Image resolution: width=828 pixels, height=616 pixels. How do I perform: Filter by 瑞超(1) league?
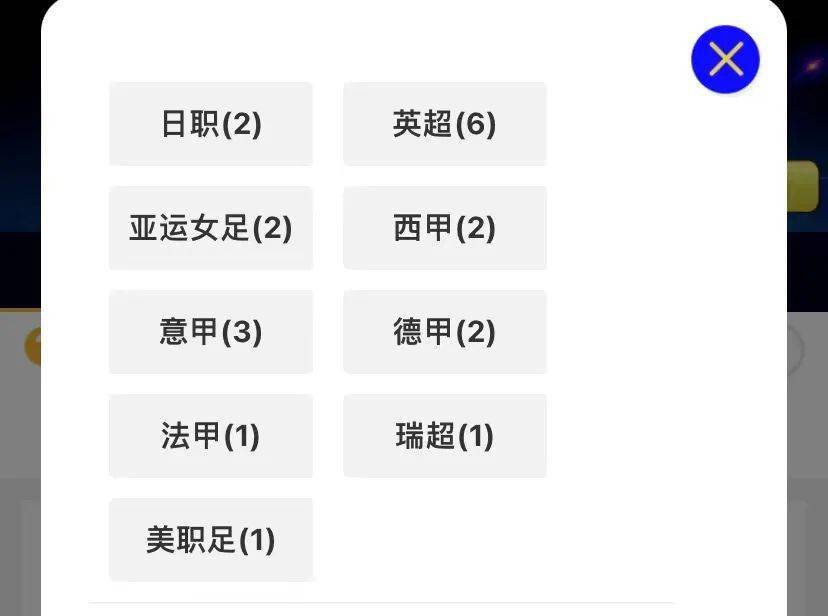point(445,436)
